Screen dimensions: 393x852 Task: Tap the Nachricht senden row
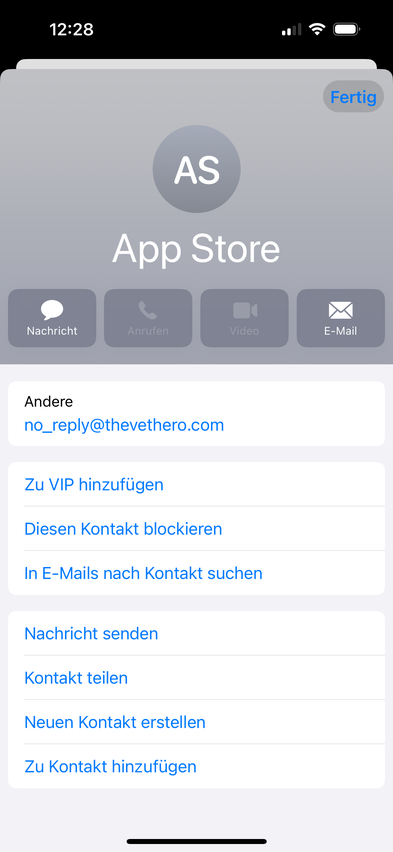coord(196,633)
